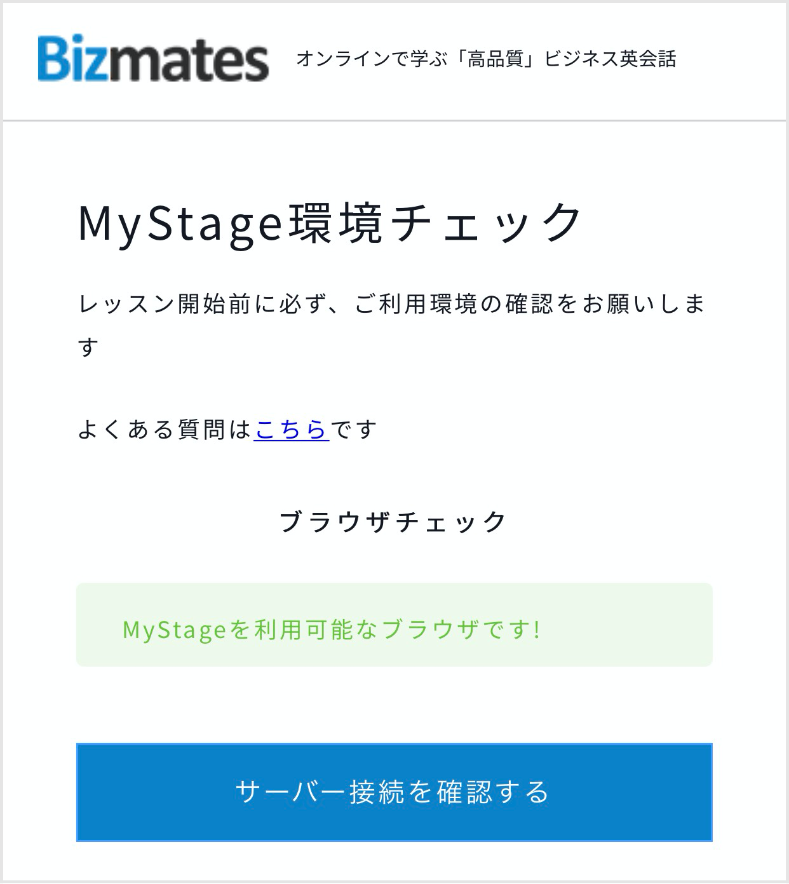Open the こちら FAQ link

(x=291, y=430)
